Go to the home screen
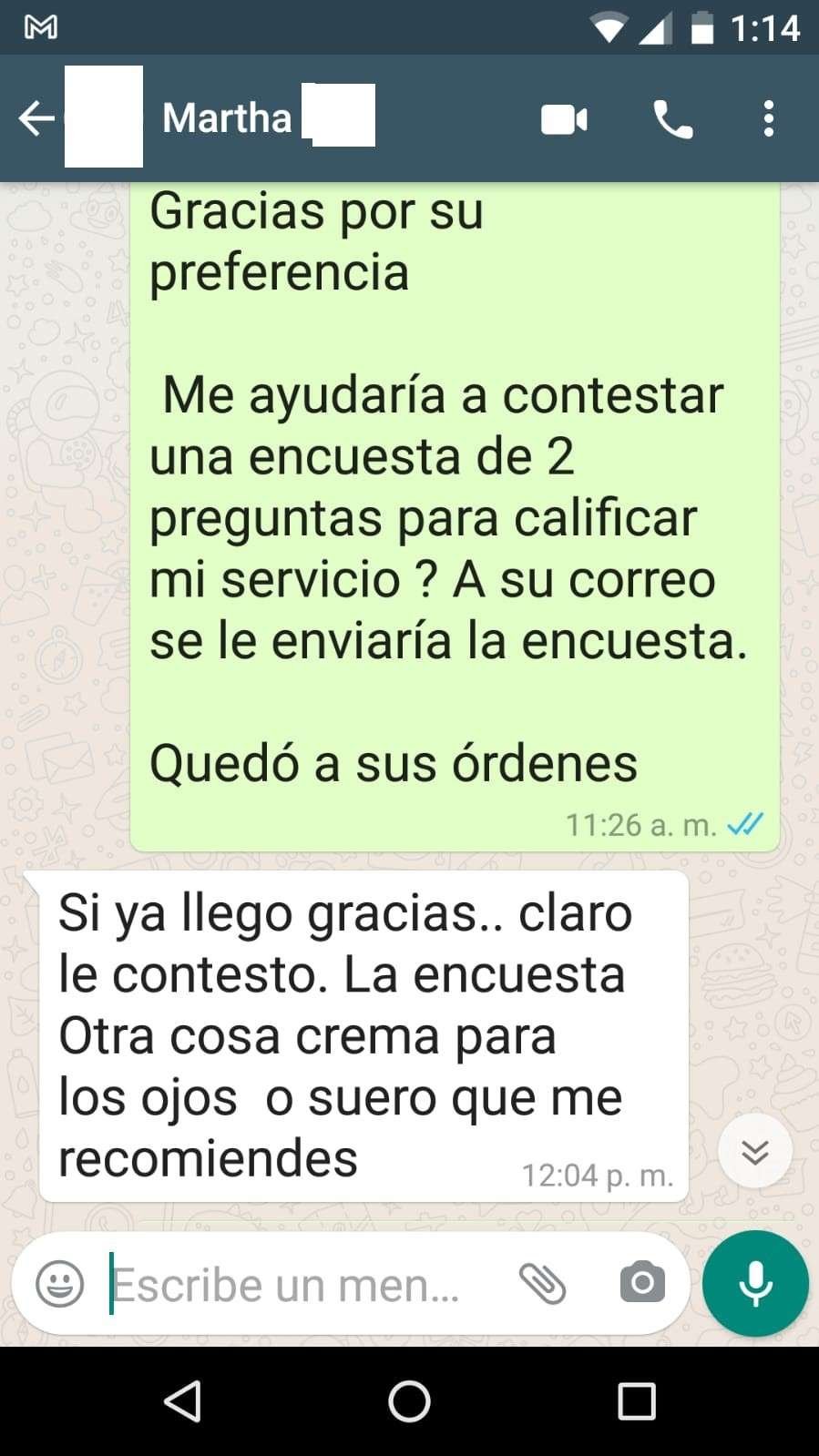Screen dimensions: 819x1456 pos(409,1400)
